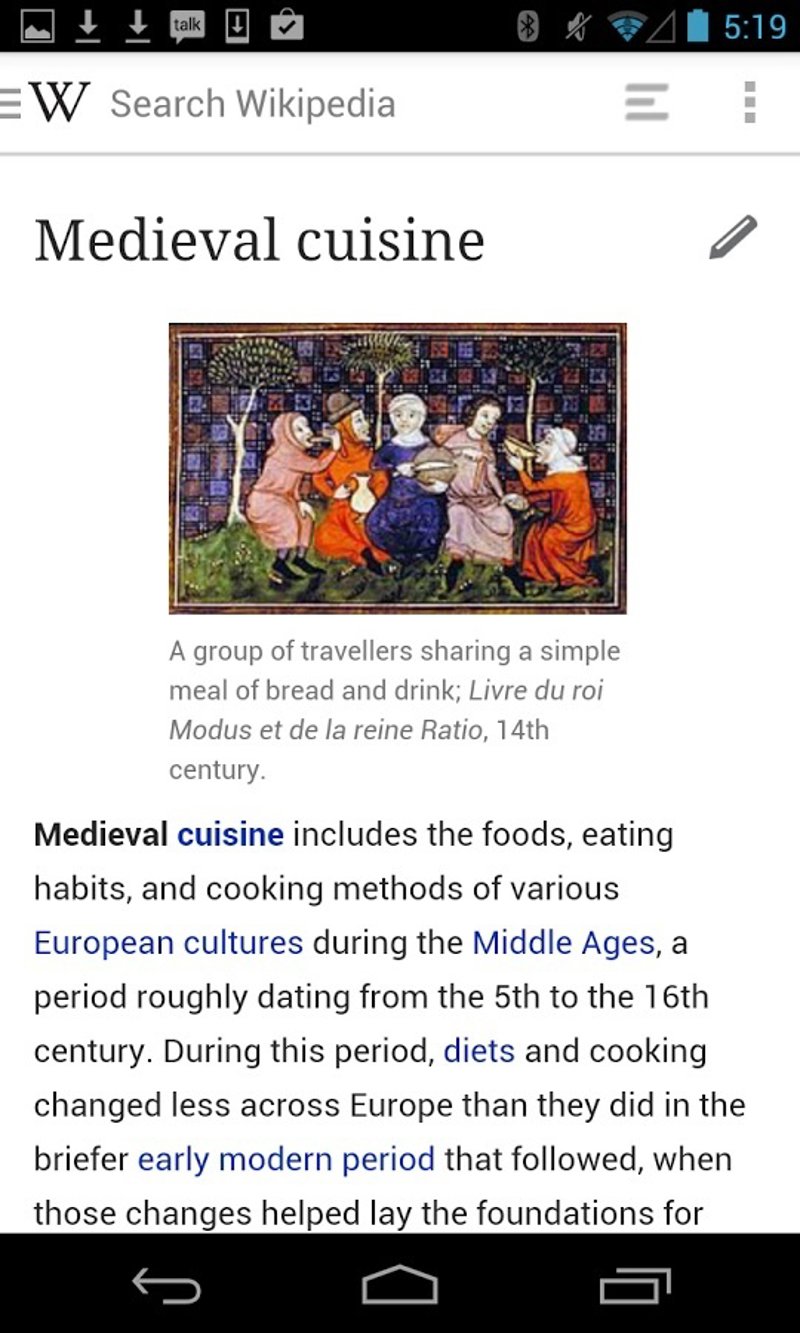The image size is (800, 1333).
Task: Enlarge the travellers' meal illustration
Action: pos(397,467)
